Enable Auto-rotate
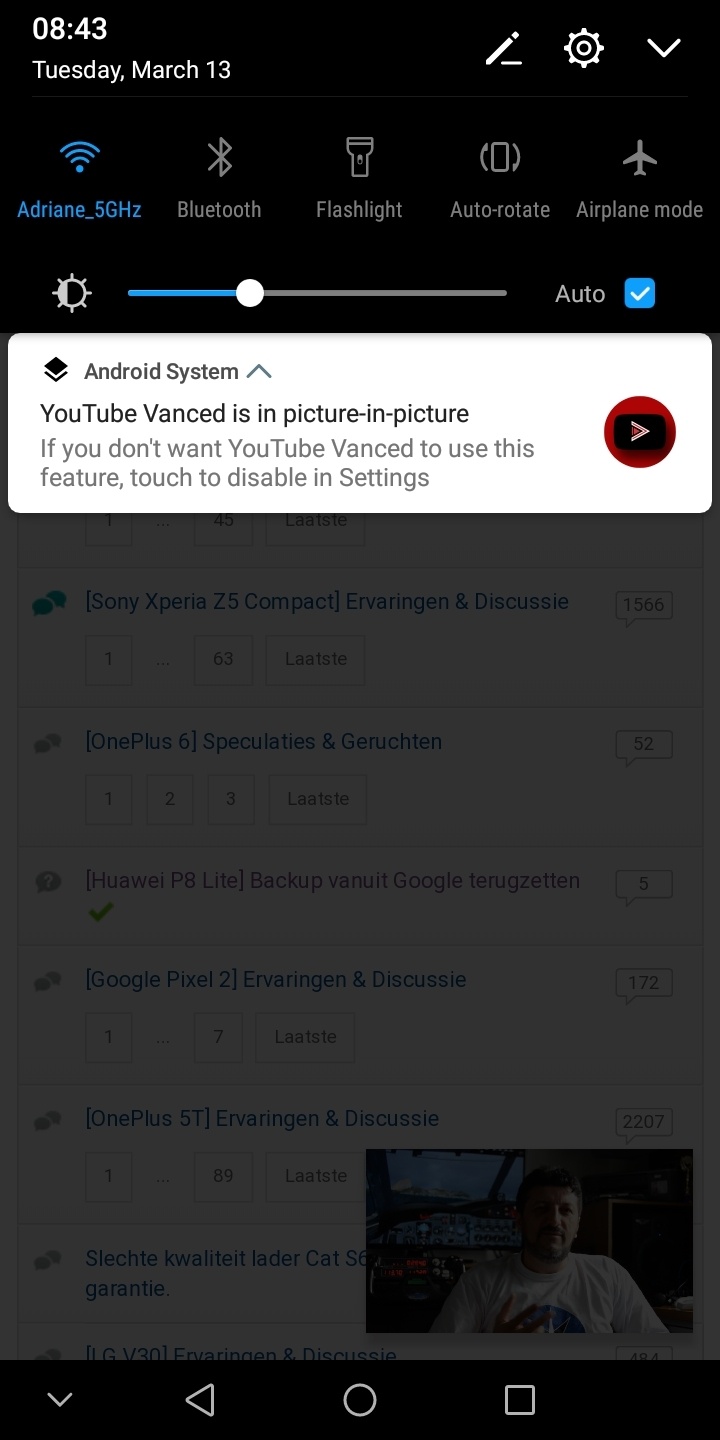The height and width of the screenshot is (1440, 720). coord(500,158)
